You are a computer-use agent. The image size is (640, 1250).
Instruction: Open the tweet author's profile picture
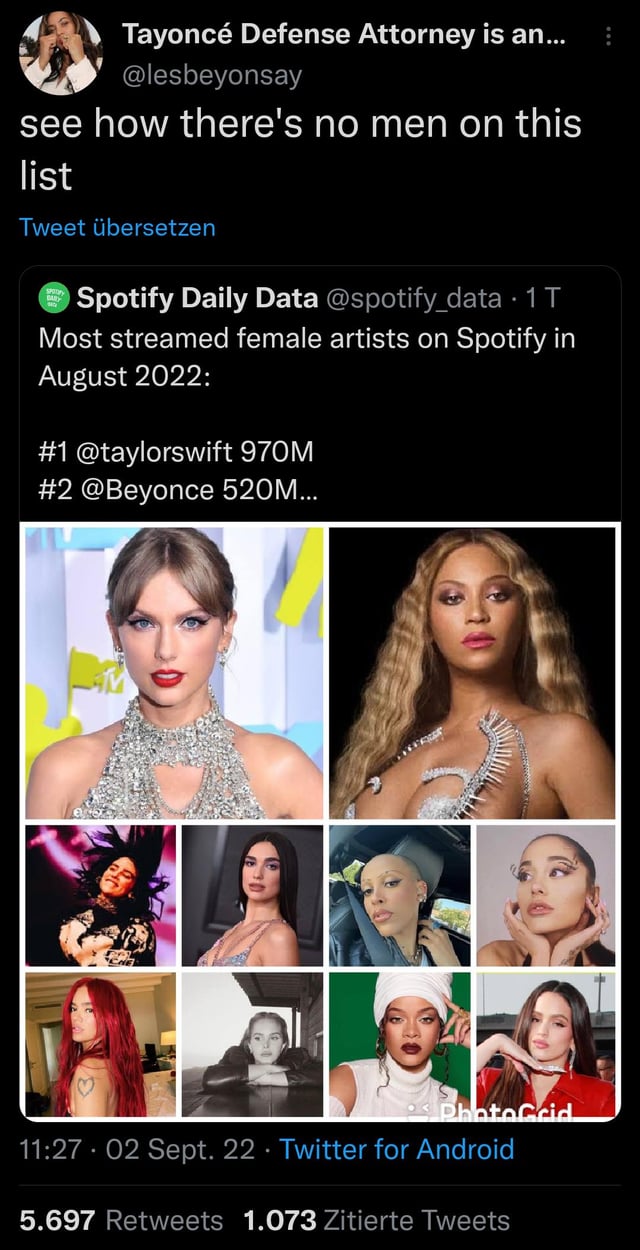point(60,53)
